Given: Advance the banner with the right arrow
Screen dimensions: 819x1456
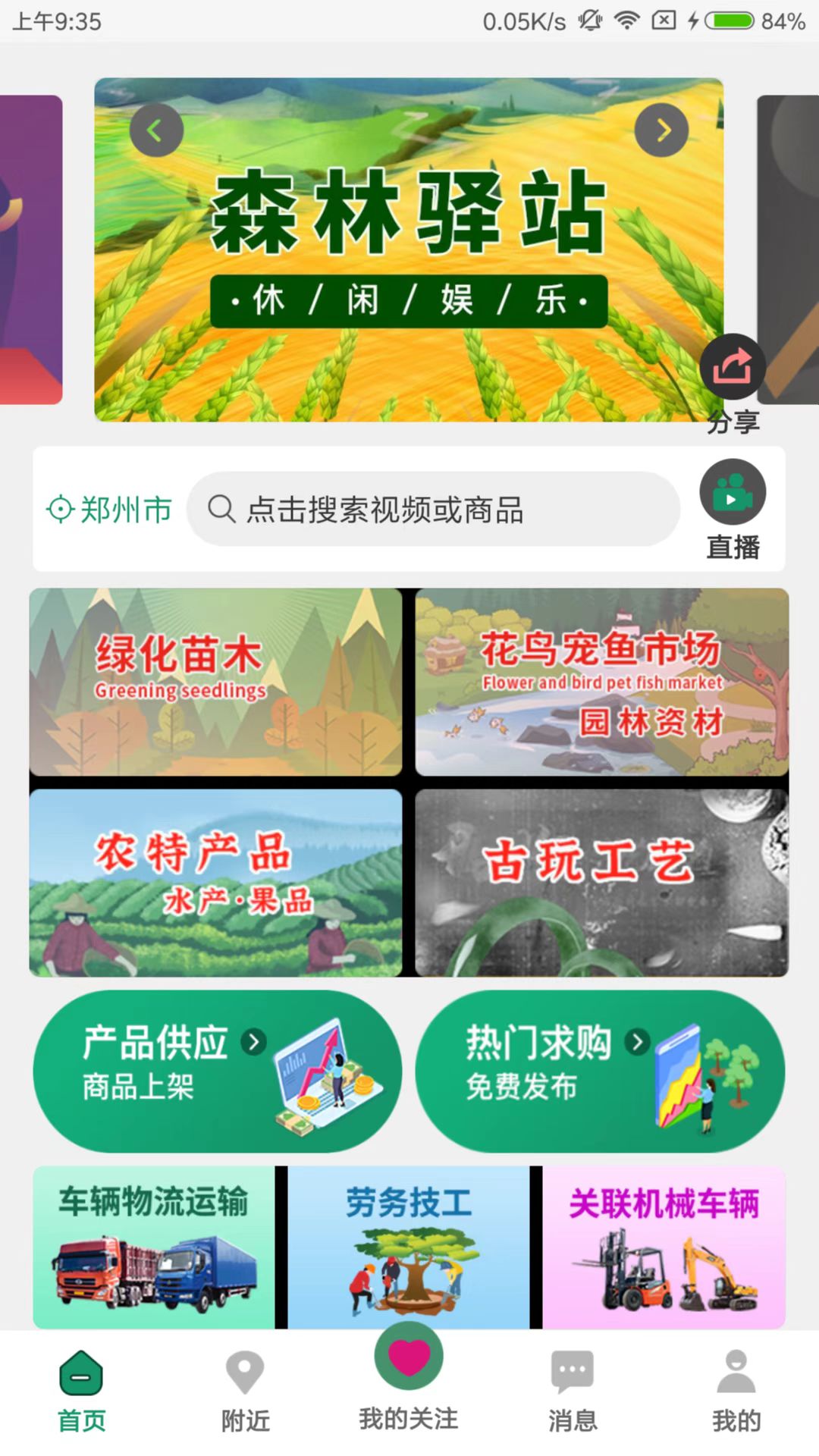Looking at the screenshot, I should click(662, 130).
